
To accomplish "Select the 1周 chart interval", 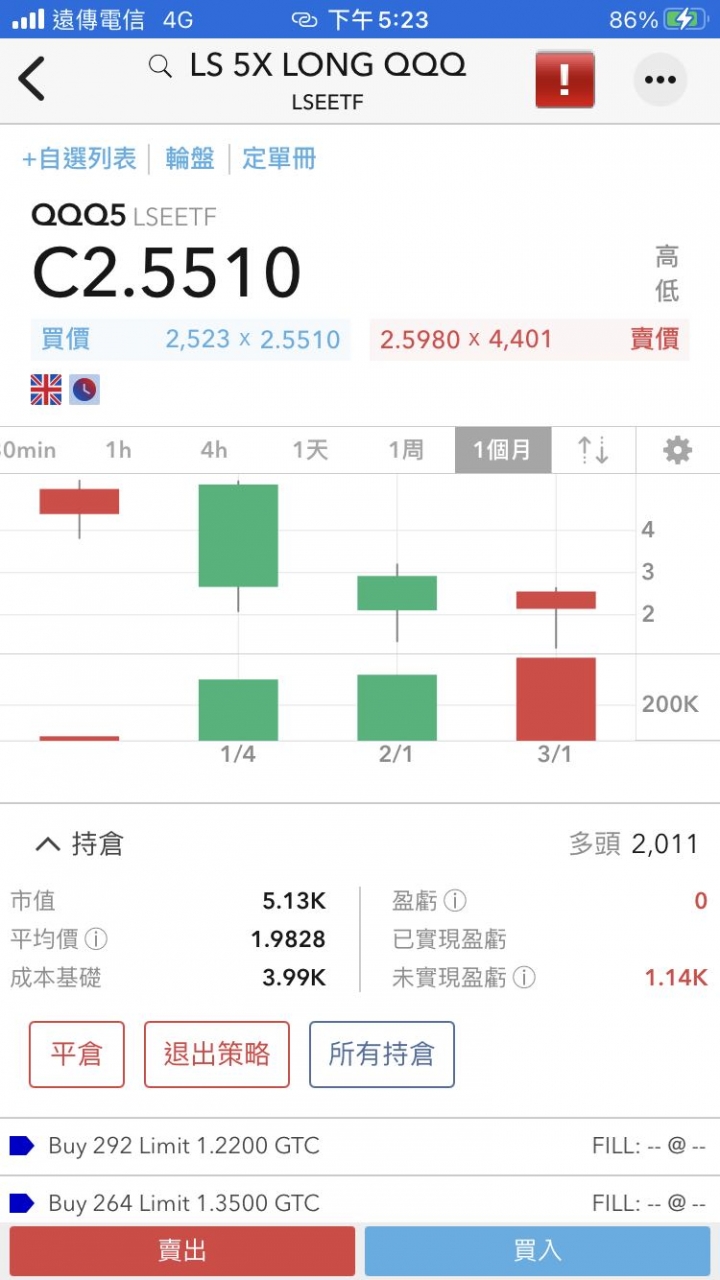I will click(406, 450).
